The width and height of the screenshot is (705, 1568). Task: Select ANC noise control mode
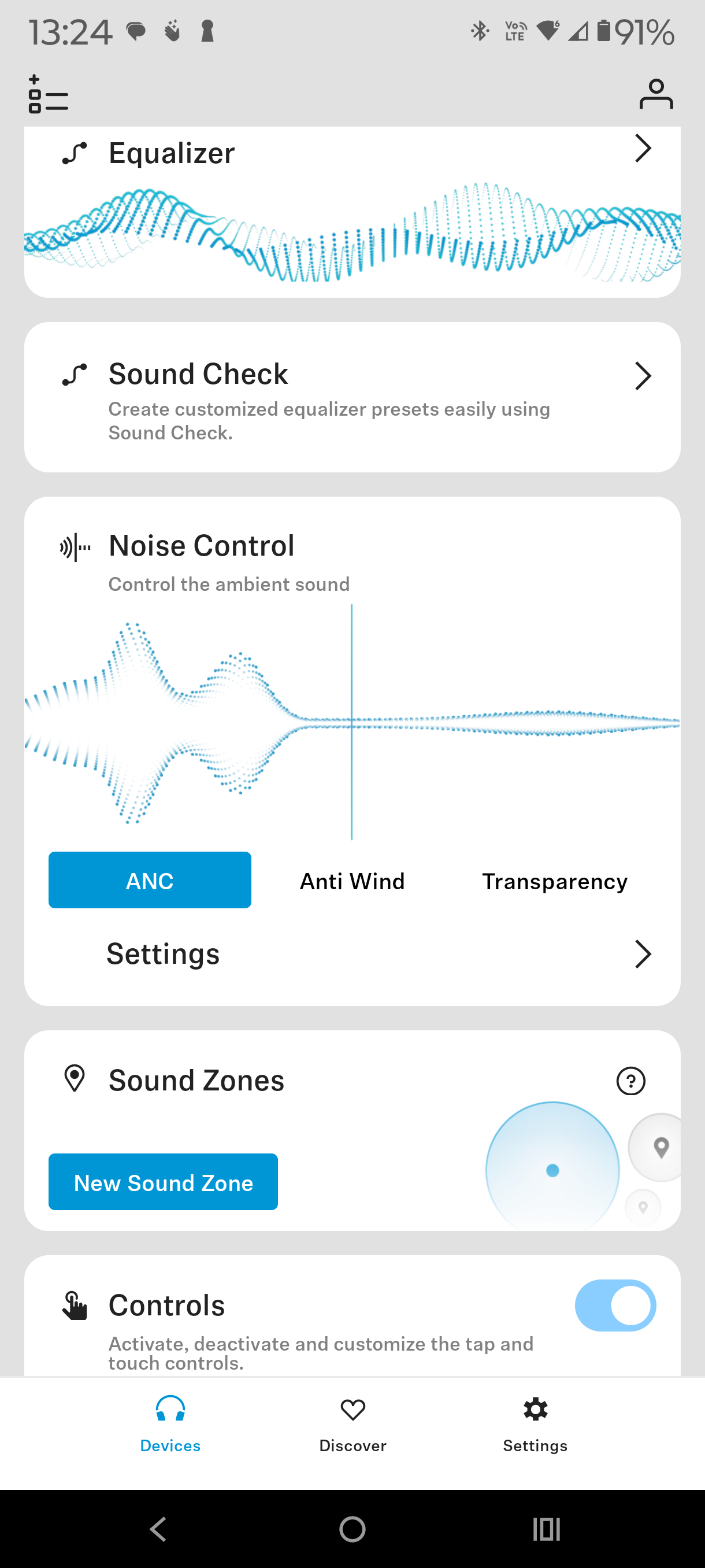(x=150, y=880)
